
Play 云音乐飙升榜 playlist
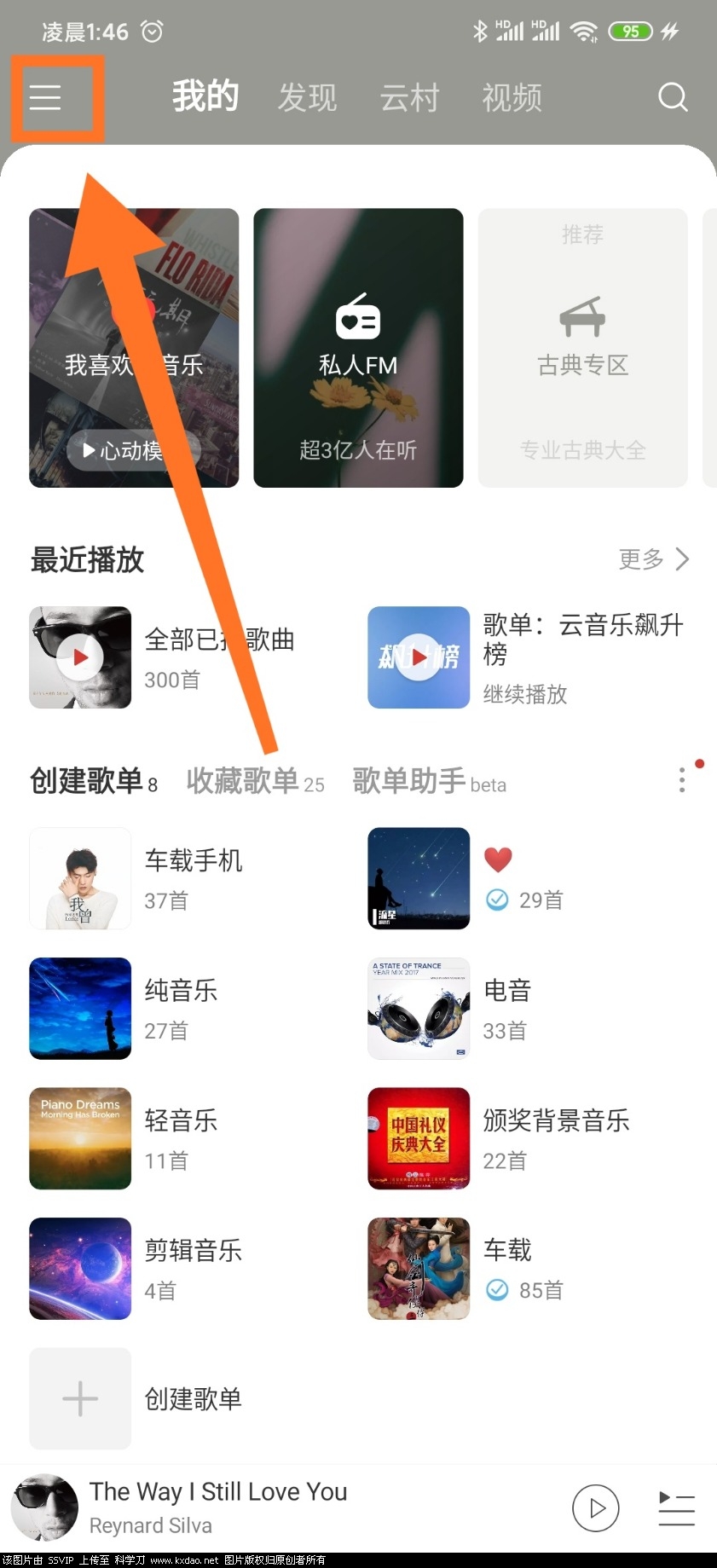coord(419,657)
